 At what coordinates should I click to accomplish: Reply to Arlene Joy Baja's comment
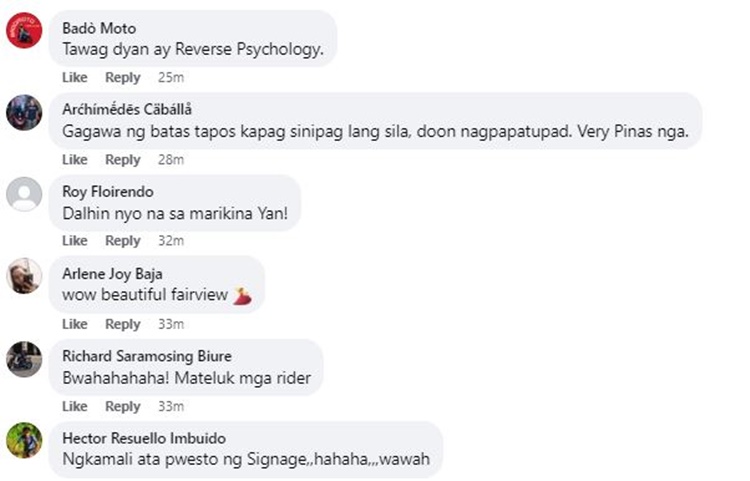(123, 324)
